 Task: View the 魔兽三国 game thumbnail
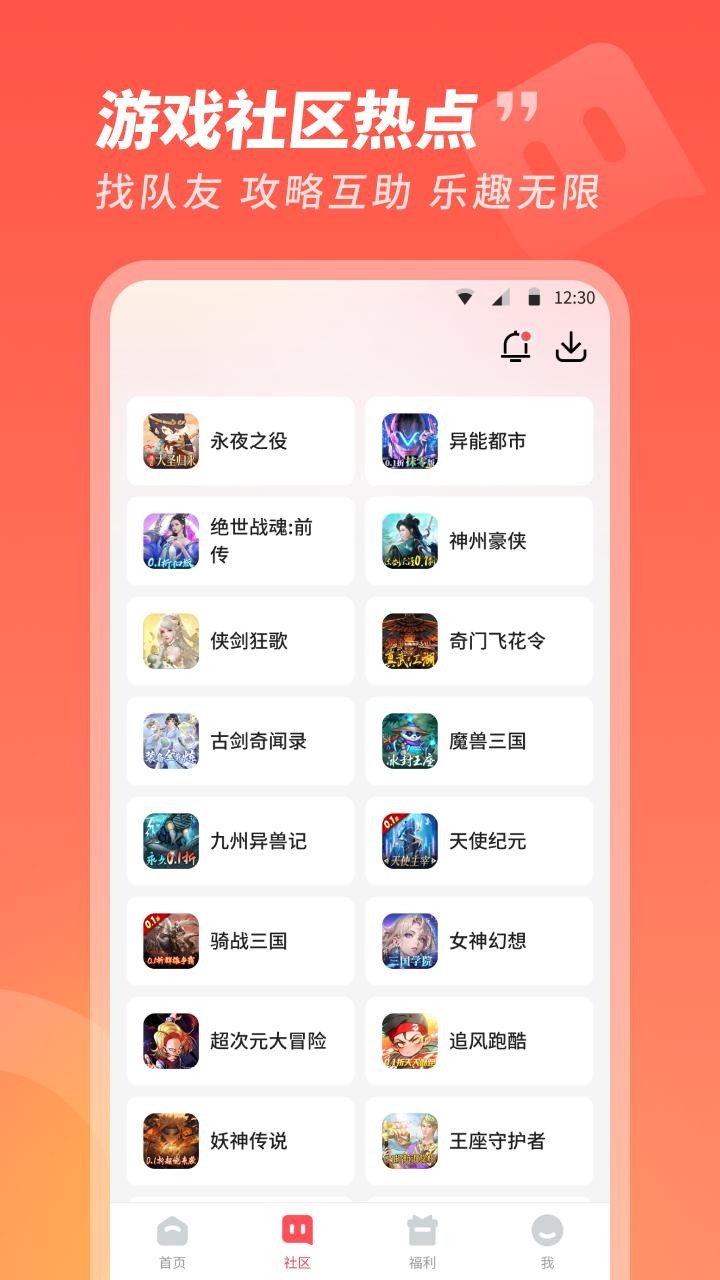[x=410, y=740]
